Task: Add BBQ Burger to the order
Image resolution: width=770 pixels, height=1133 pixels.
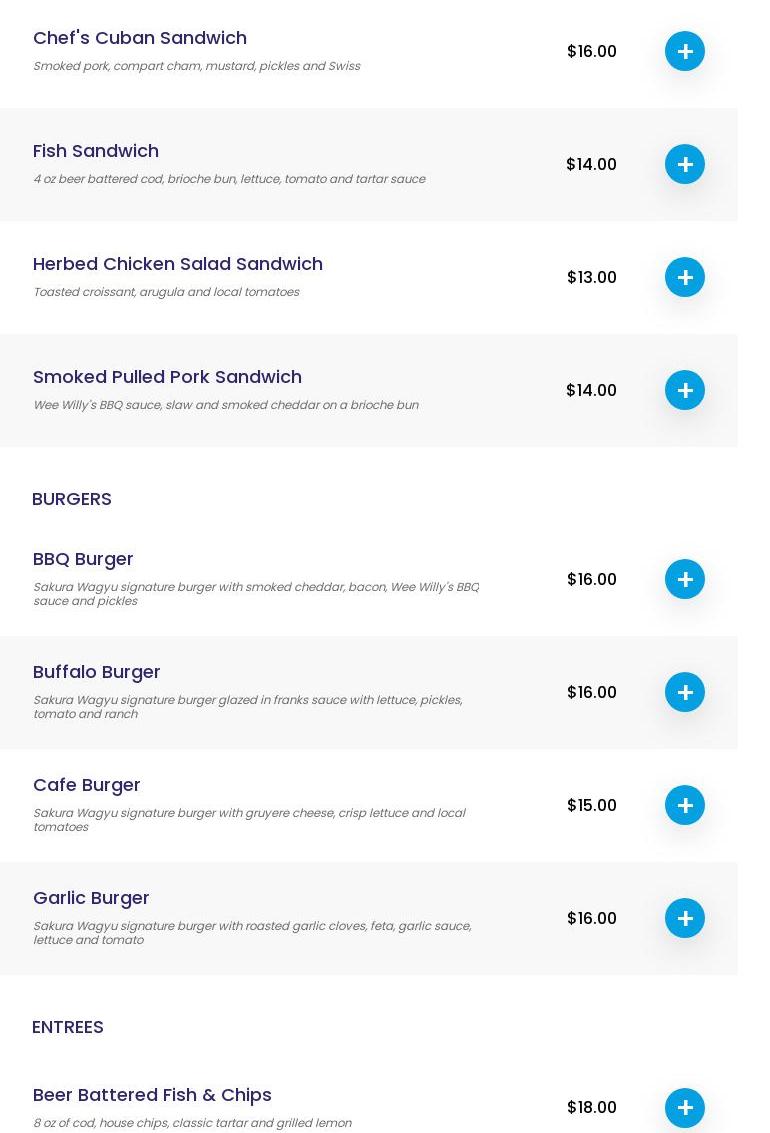Action: click(x=685, y=579)
